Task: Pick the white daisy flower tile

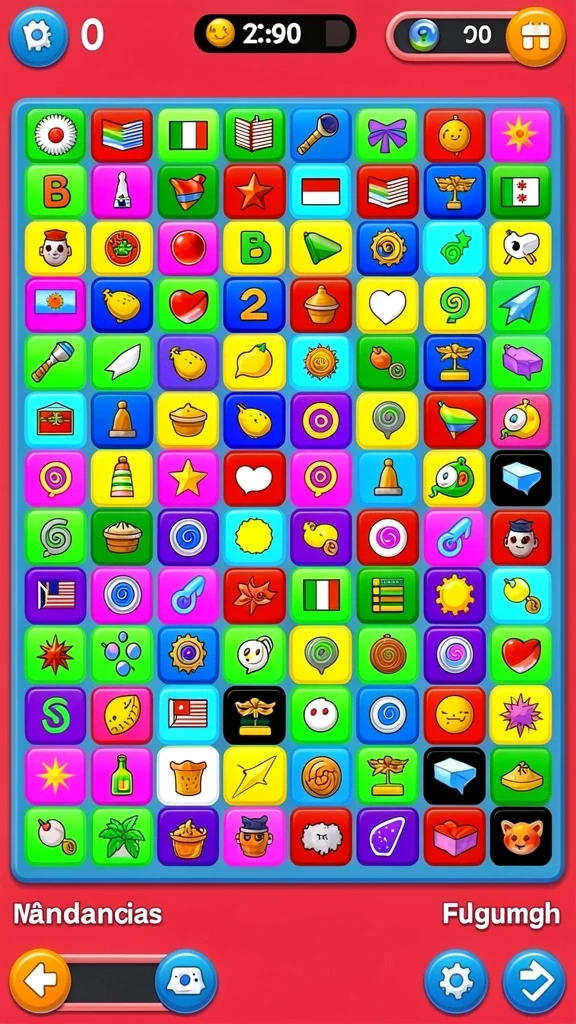Action: 56,135
